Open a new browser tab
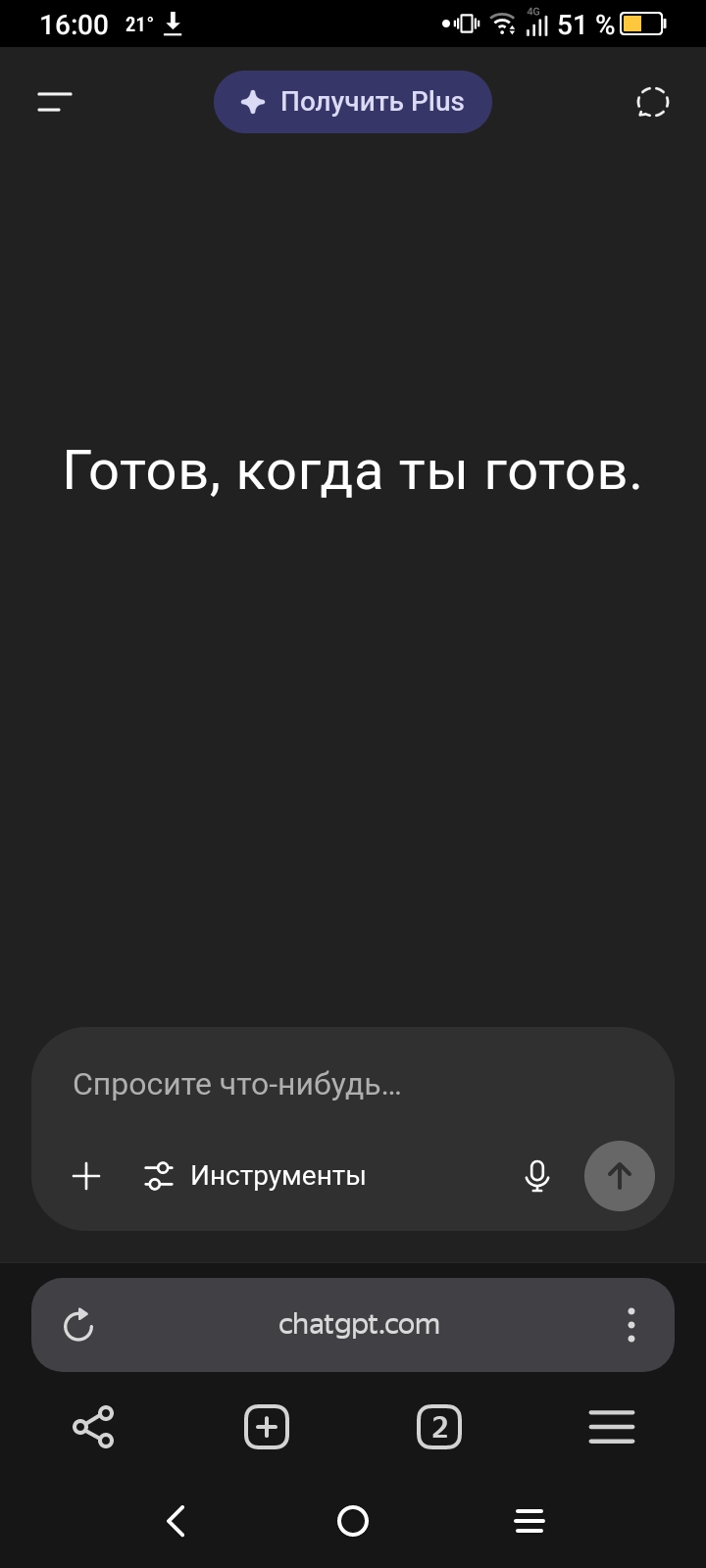The width and height of the screenshot is (706, 1568). [267, 1427]
